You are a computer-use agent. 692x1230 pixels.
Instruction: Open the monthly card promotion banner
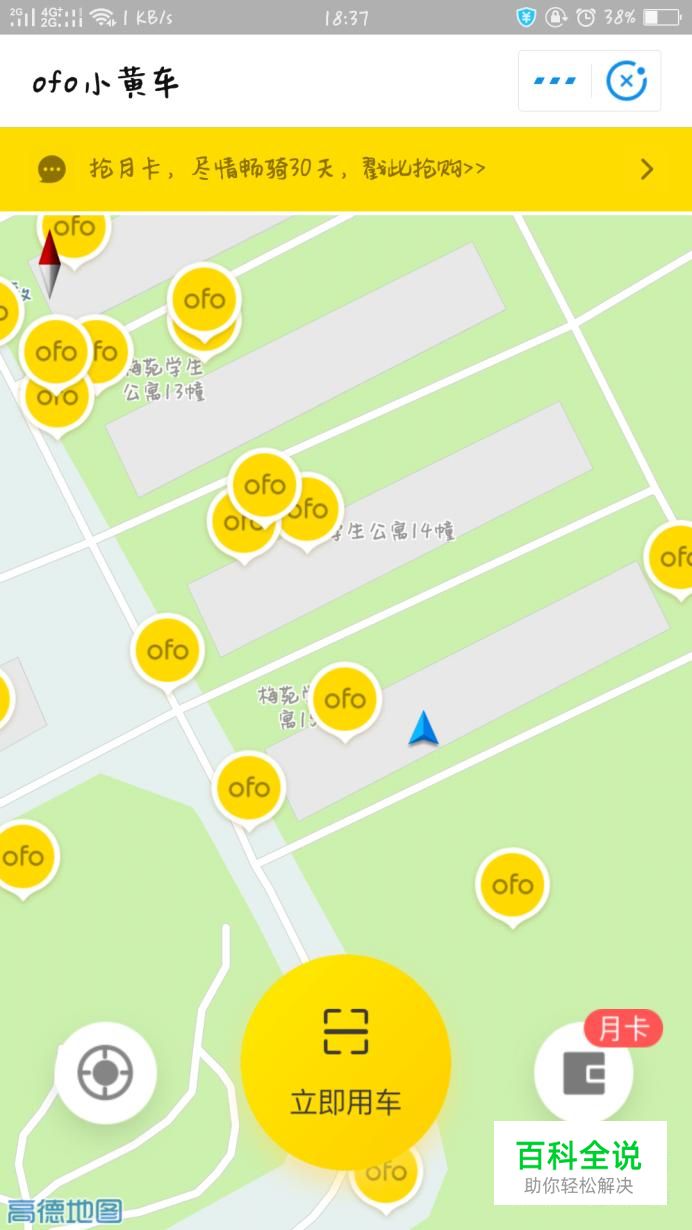[346, 168]
